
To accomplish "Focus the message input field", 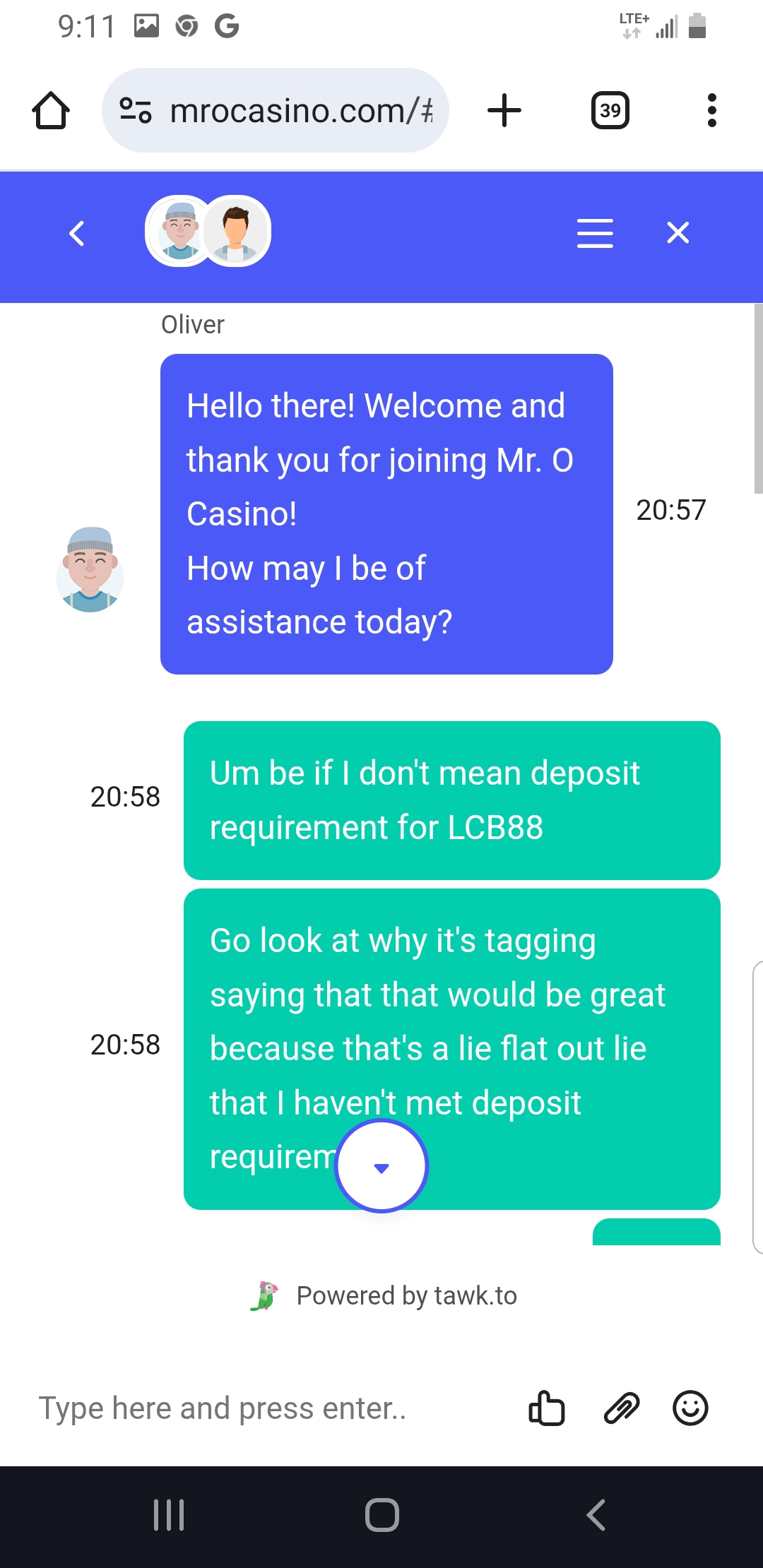I will click(x=268, y=1408).
